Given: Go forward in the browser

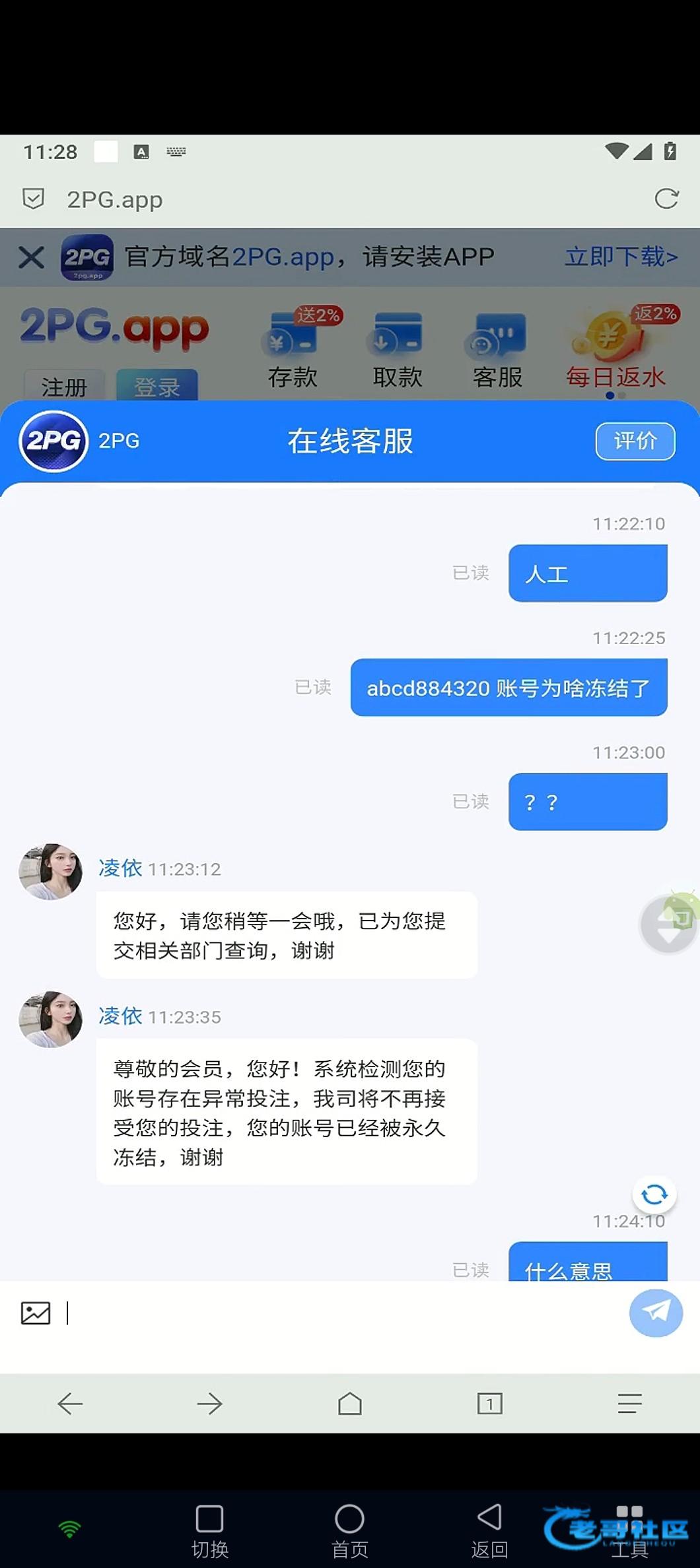Looking at the screenshot, I should tap(210, 1404).
